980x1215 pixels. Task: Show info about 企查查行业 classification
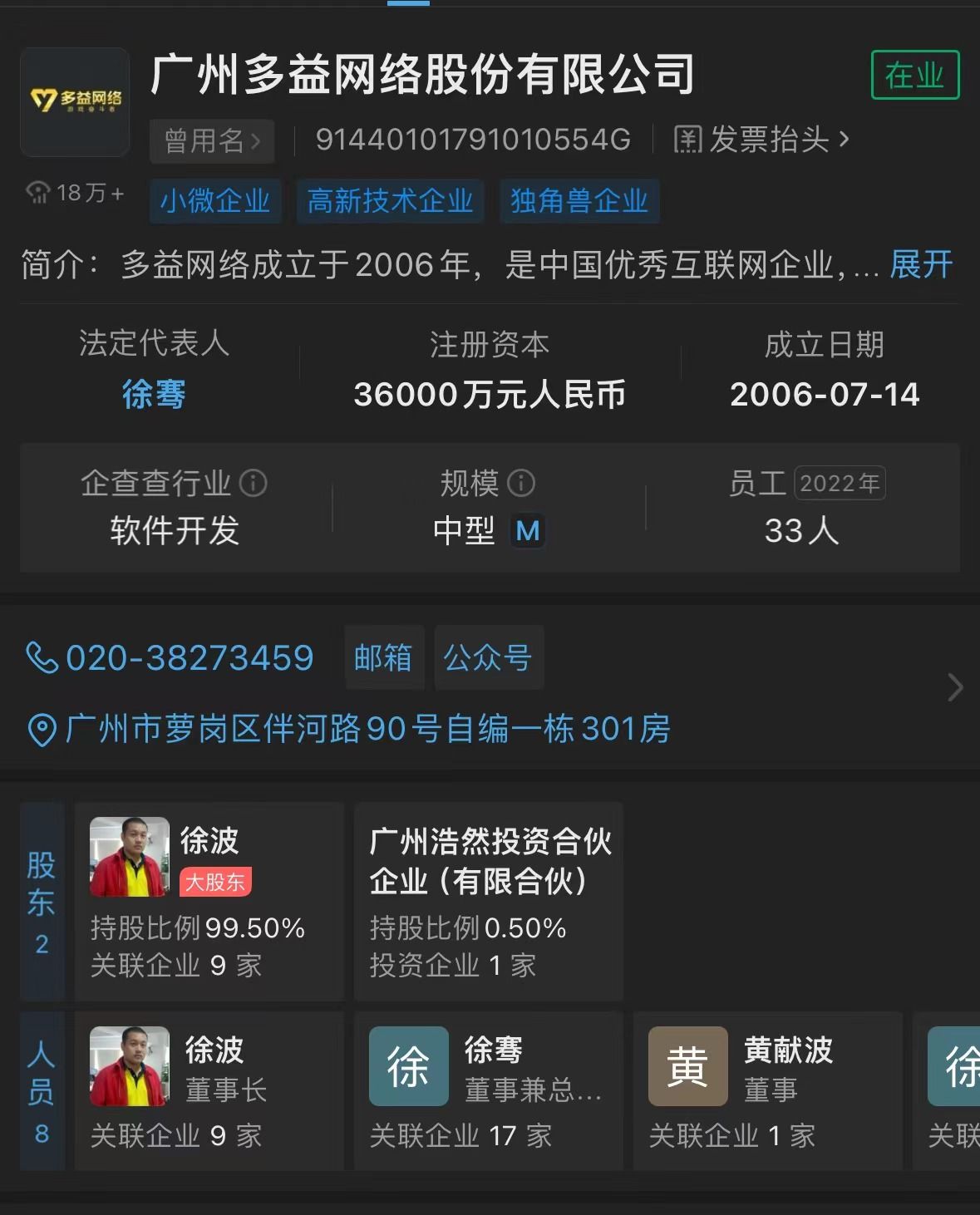pyautogui.click(x=254, y=483)
